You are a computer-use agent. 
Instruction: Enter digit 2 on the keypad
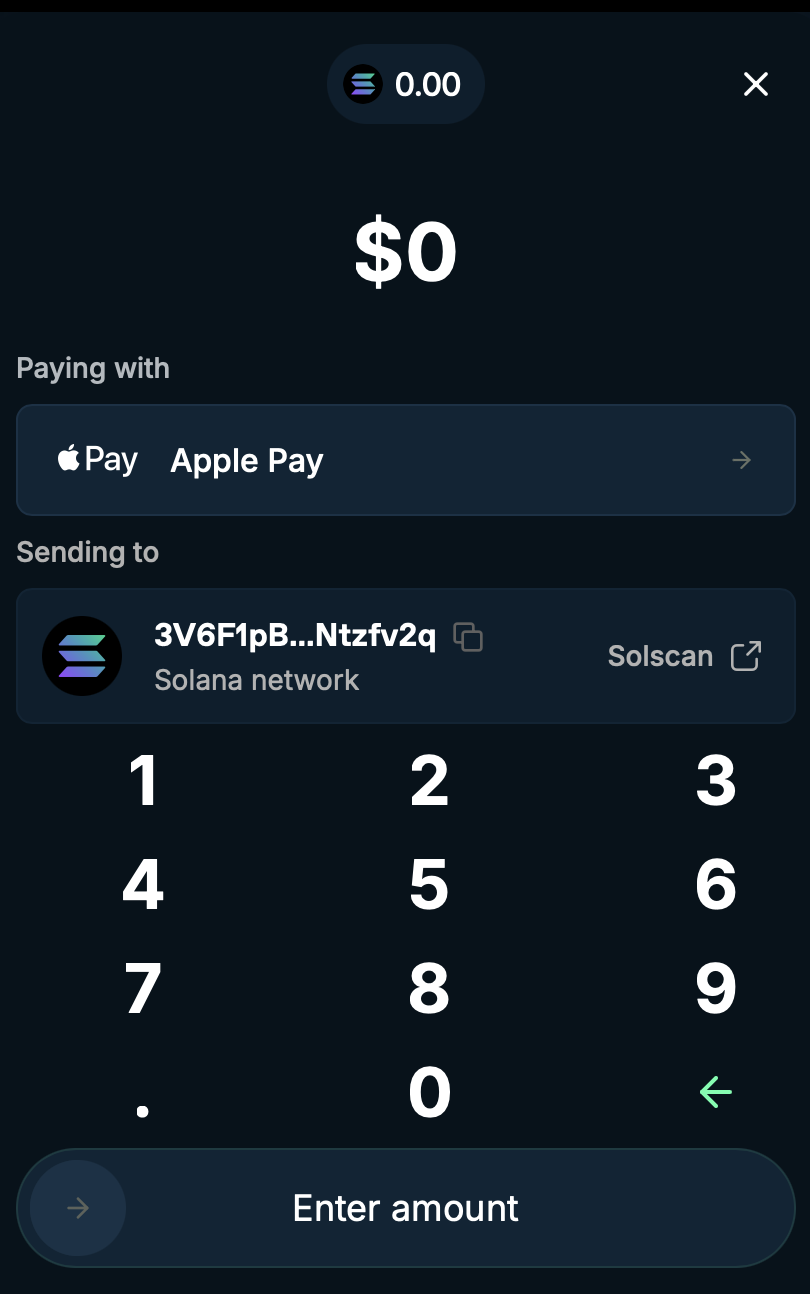429,781
